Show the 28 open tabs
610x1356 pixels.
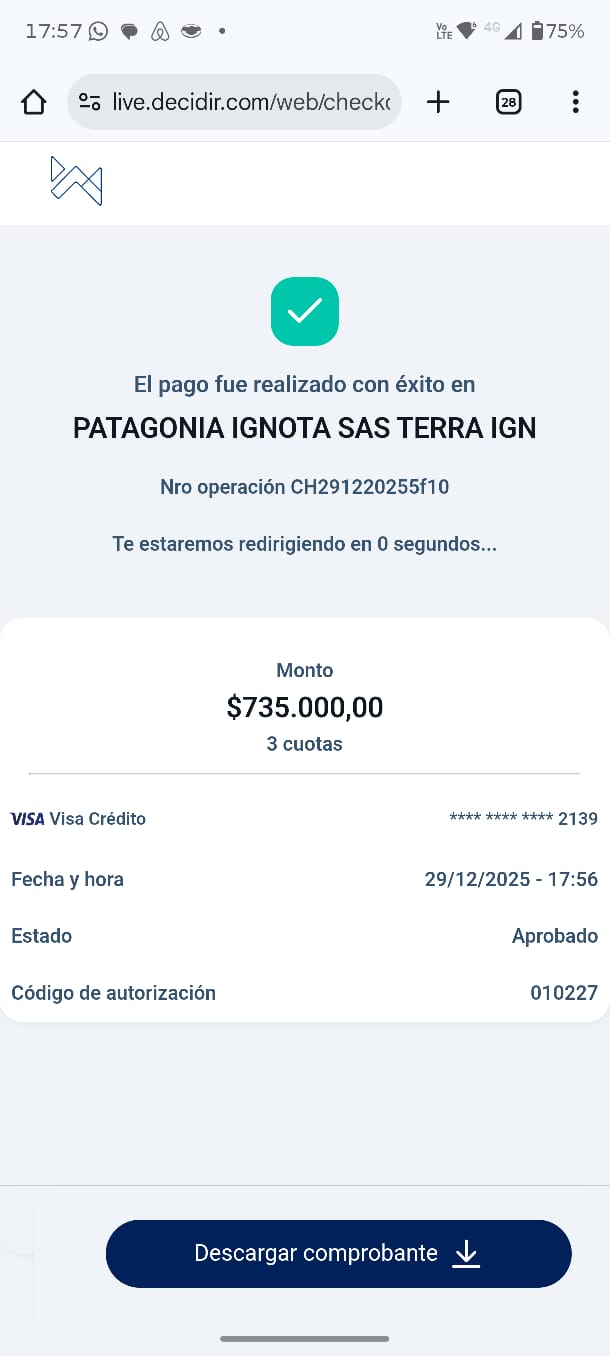tap(508, 102)
